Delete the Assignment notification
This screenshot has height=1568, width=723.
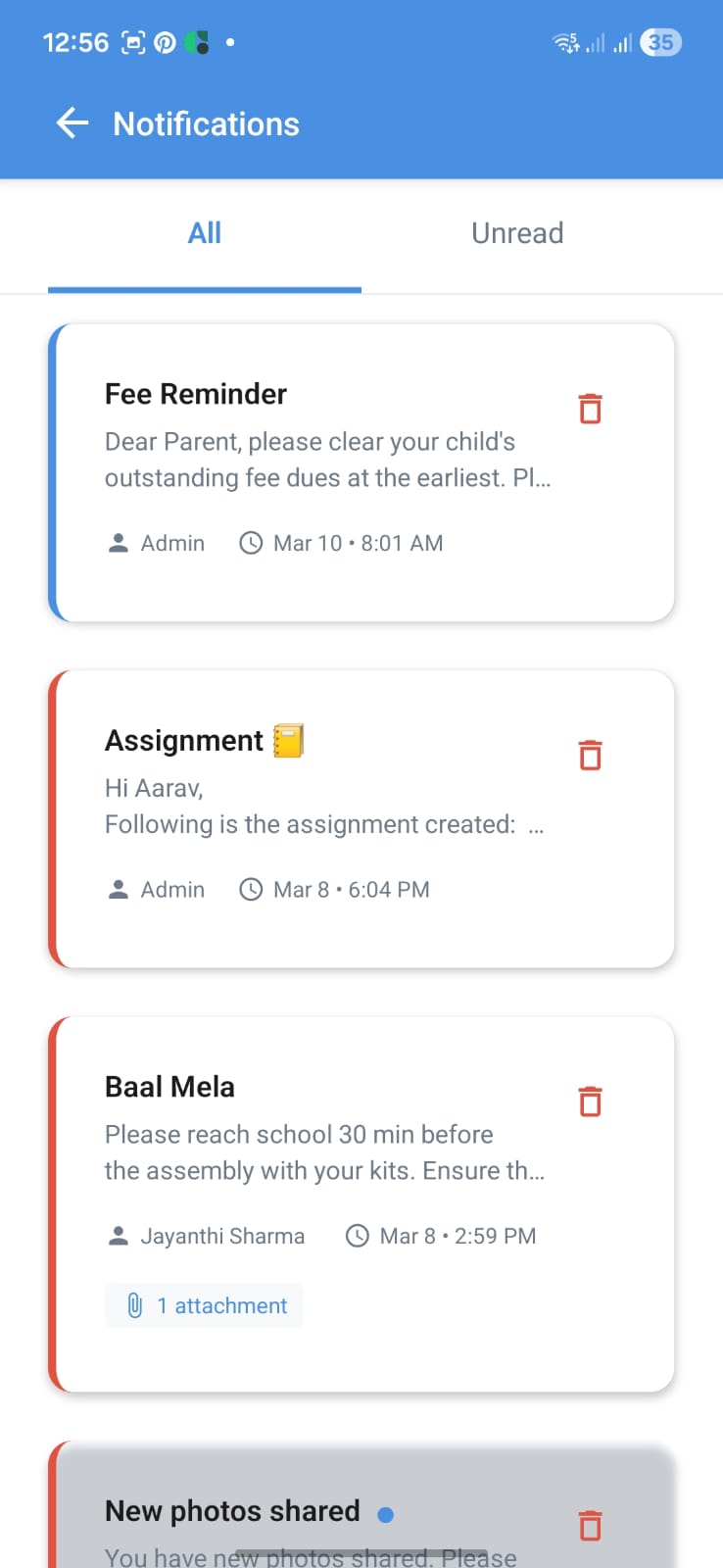pyautogui.click(x=589, y=755)
